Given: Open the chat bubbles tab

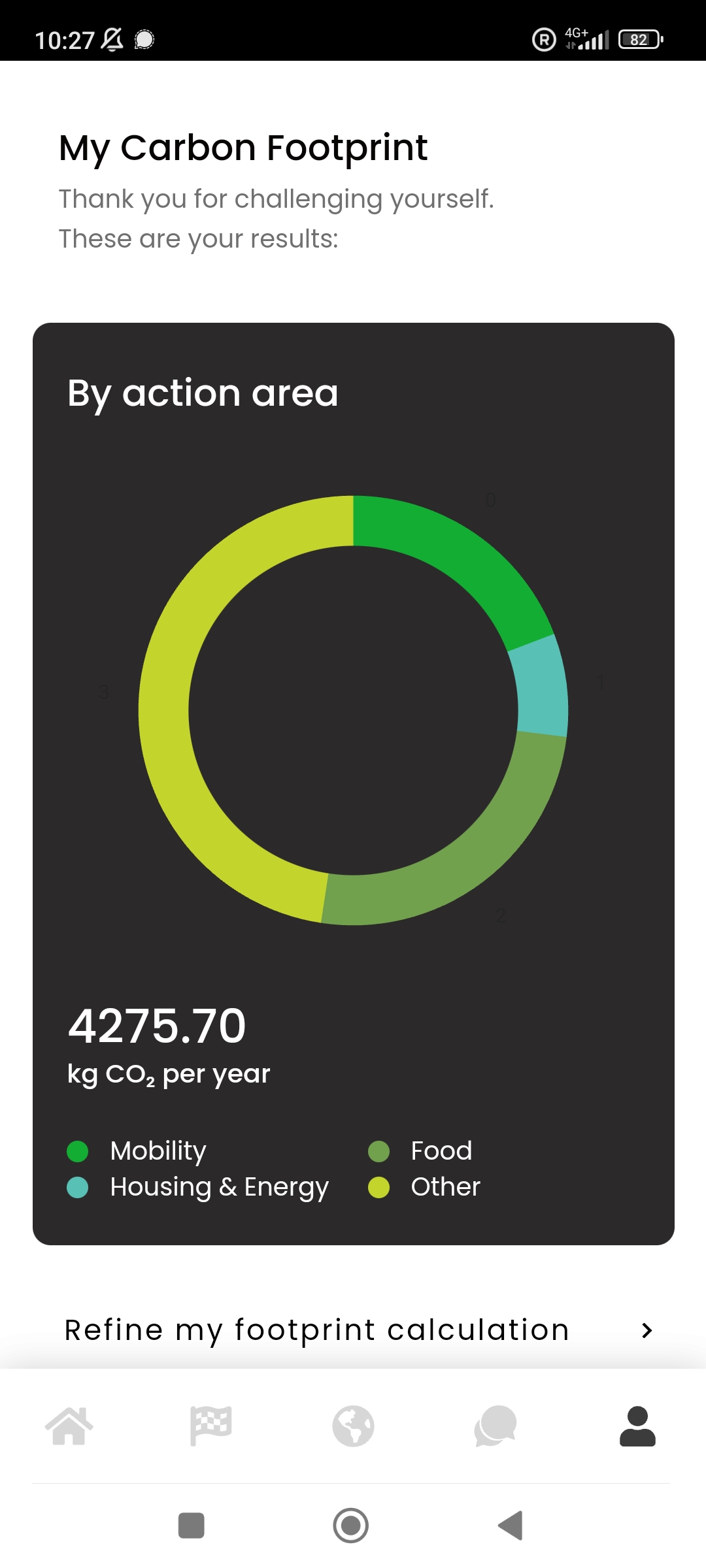Looking at the screenshot, I should coord(496,1426).
